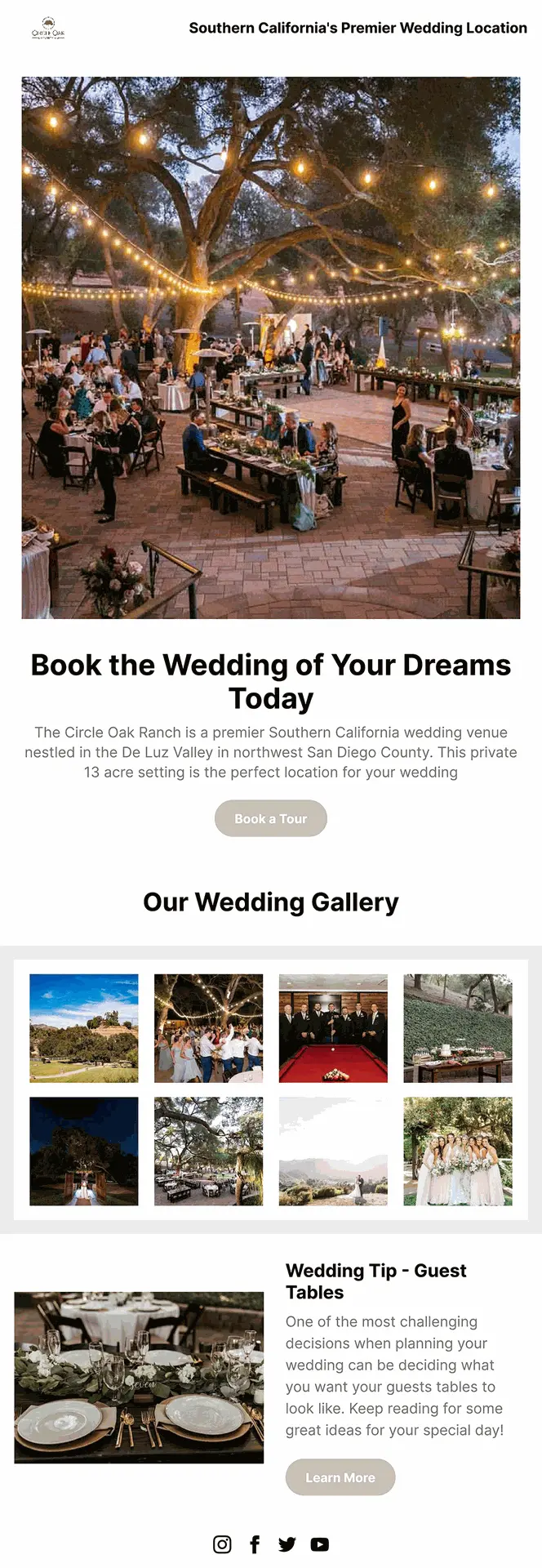The height and width of the screenshot is (1568, 542).
Task: Open the red pool table groomsmen photo
Action: pos(333,1028)
